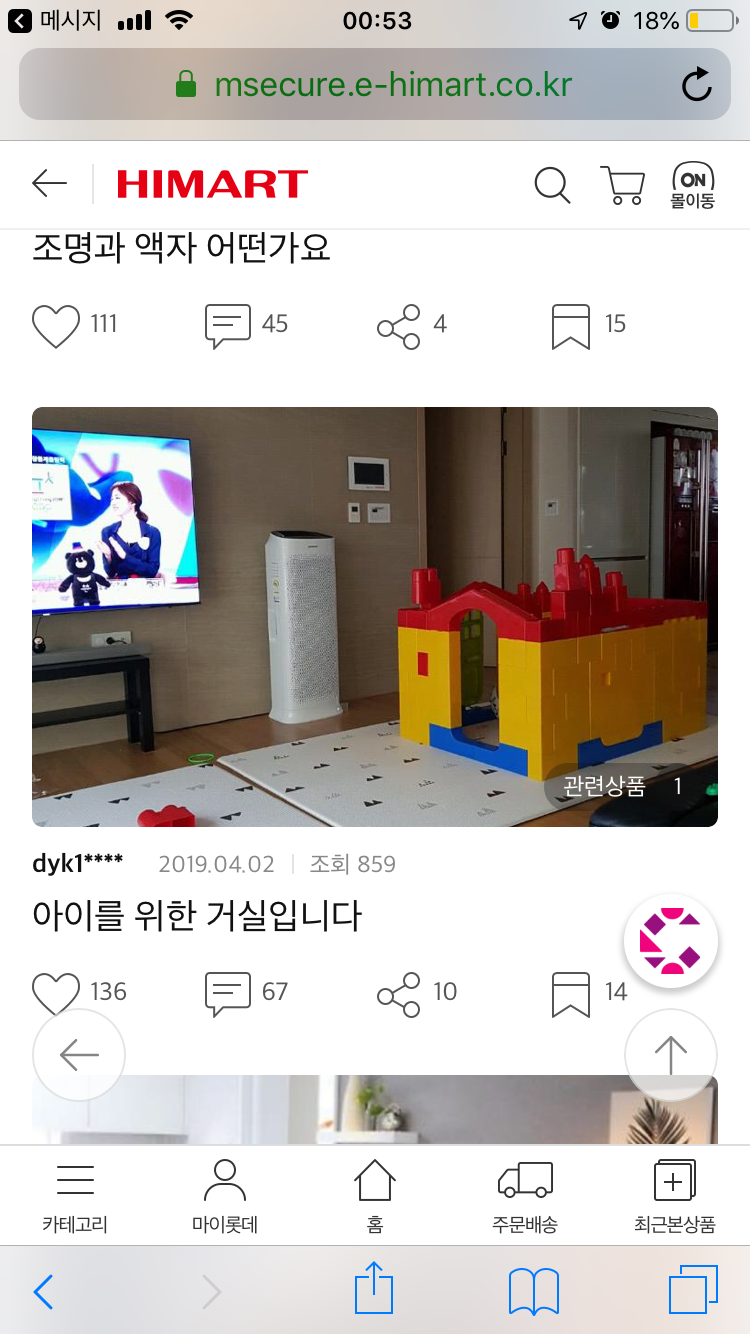Go to 마이롯데
The height and width of the screenshot is (1334, 750).
(x=225, y=1195)
